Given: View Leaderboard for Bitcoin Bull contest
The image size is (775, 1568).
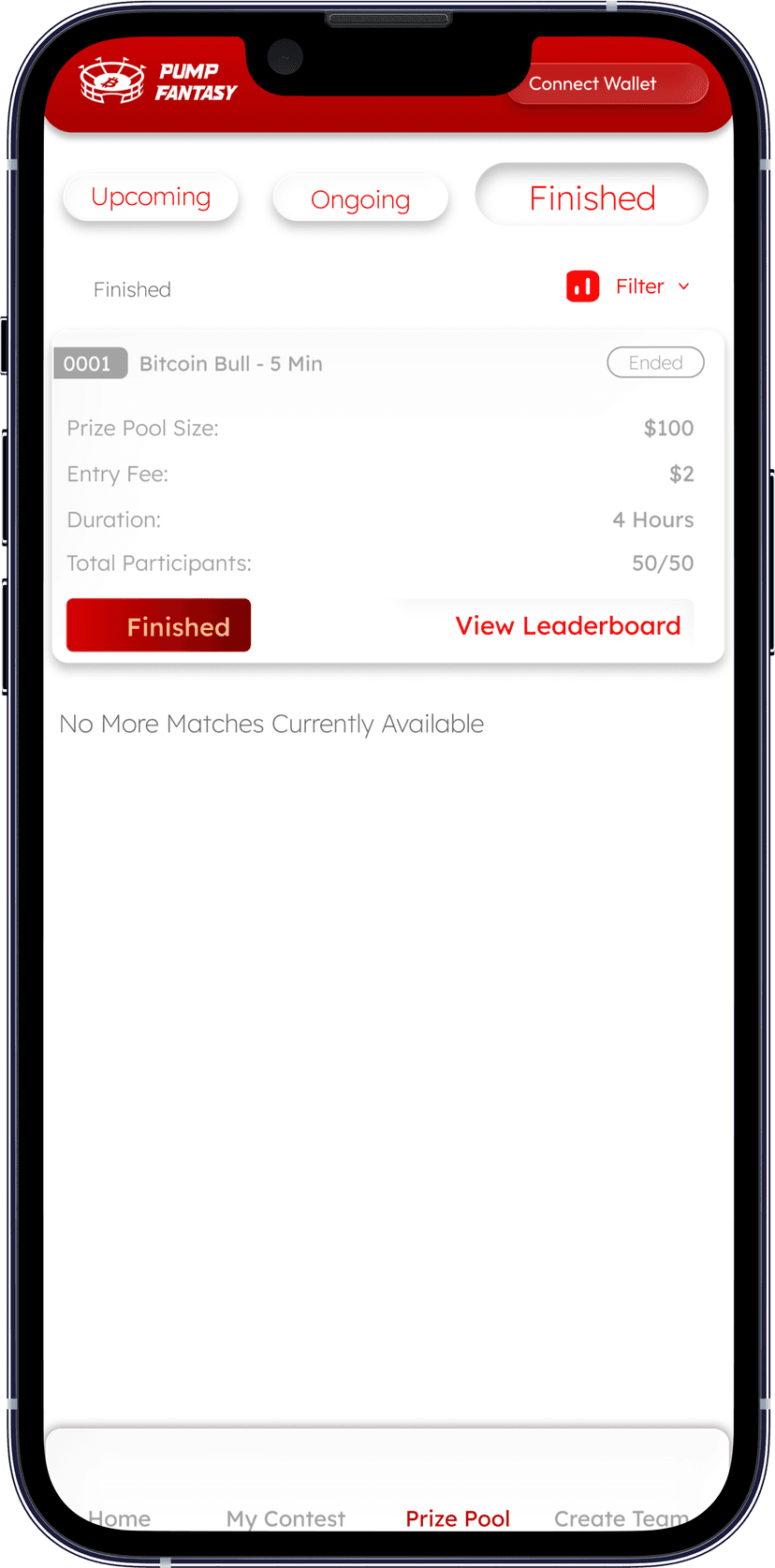Looking at the screenshot, I should (x=567, y=625).
